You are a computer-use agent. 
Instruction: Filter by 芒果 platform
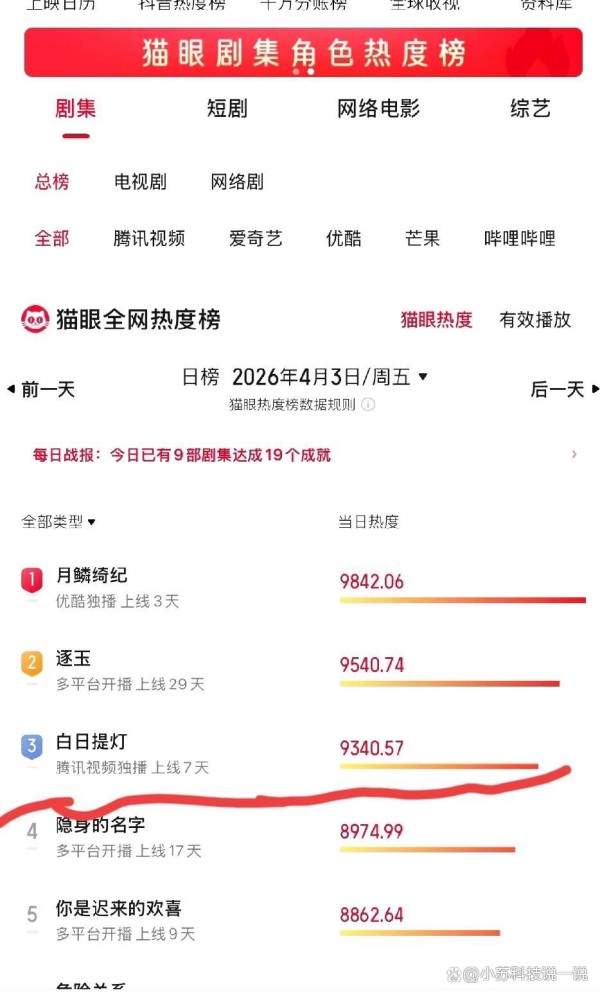[x=422, y=239]
